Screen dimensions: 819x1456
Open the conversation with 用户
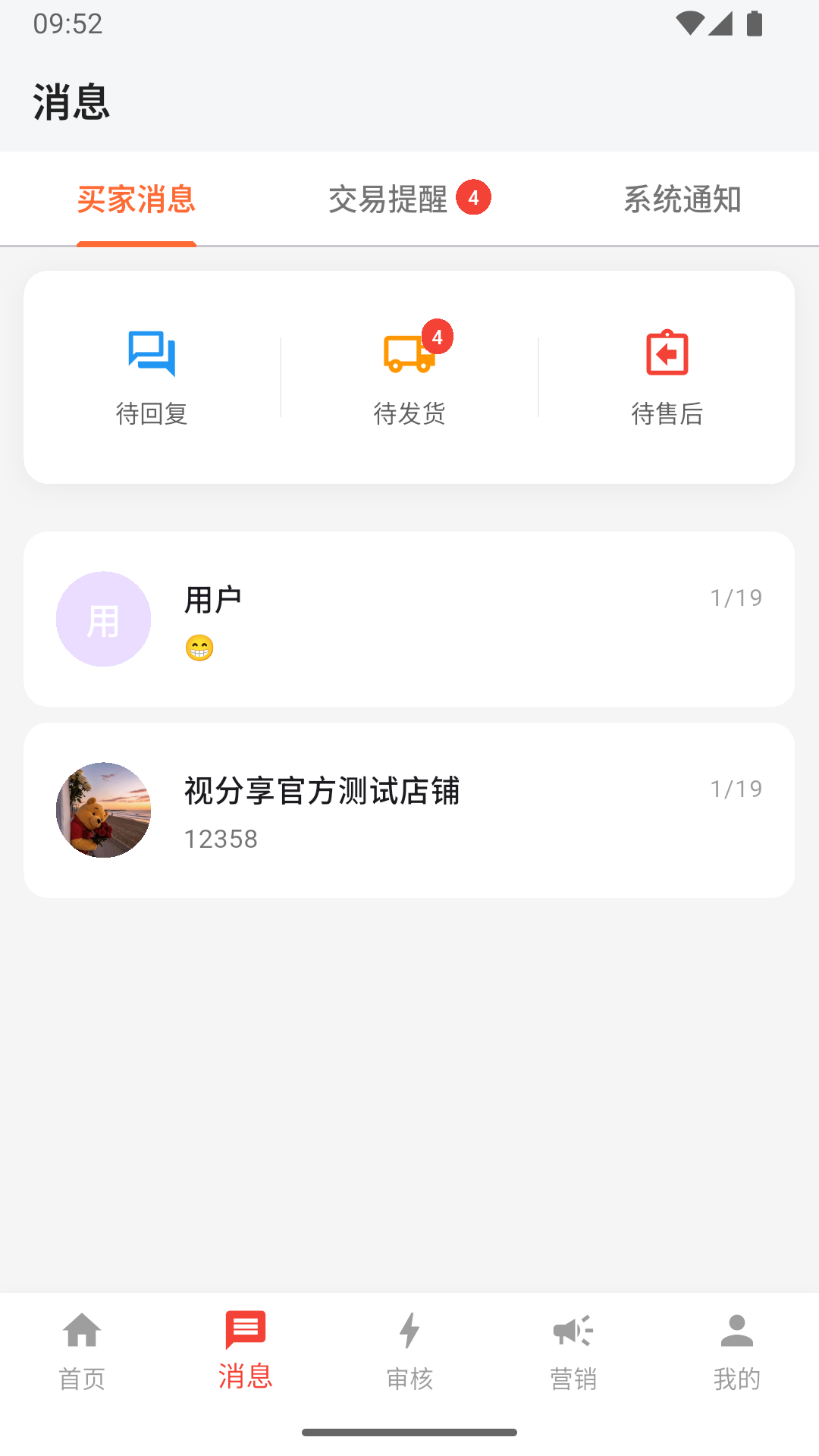coord(409,619)
